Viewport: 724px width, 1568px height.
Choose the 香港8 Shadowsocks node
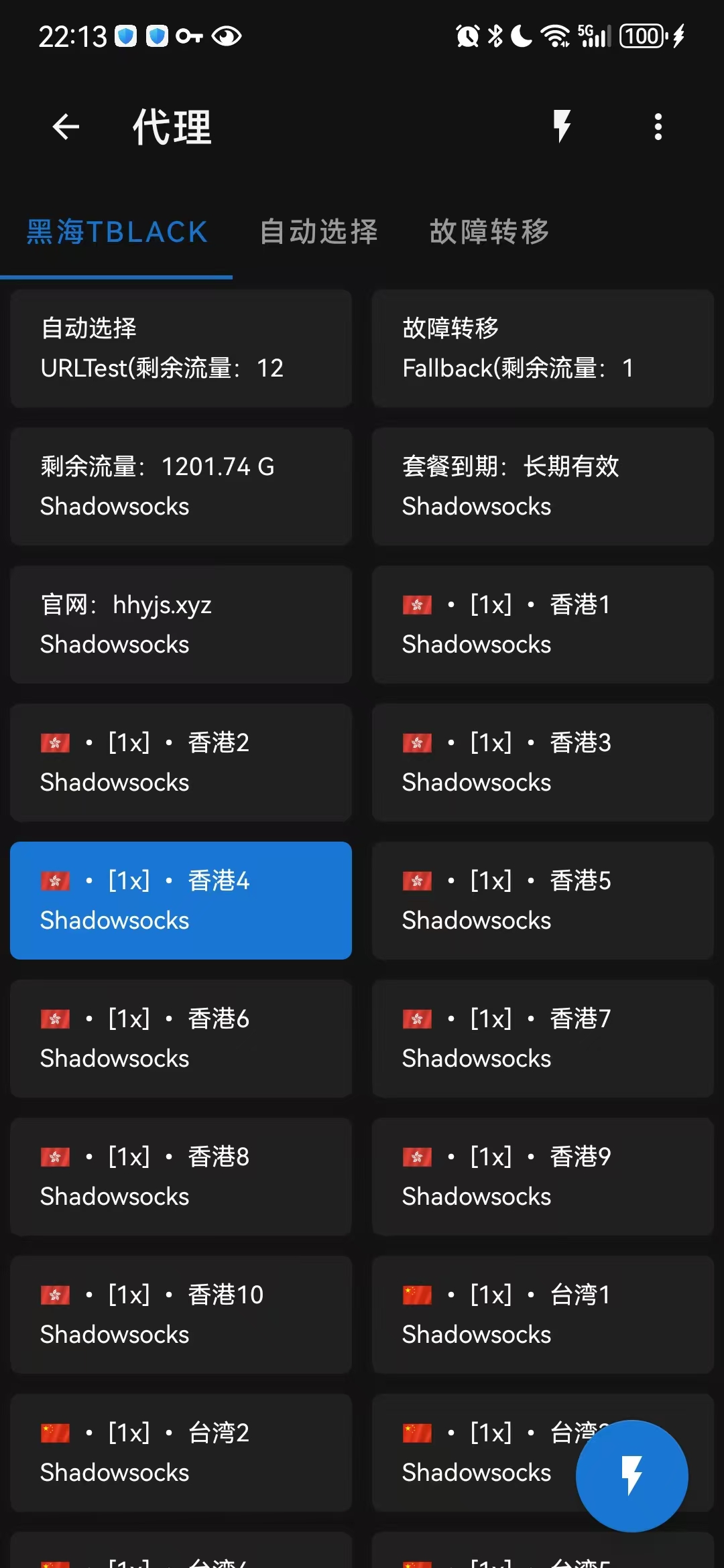pyautogui.click(x=181, y=1177)
